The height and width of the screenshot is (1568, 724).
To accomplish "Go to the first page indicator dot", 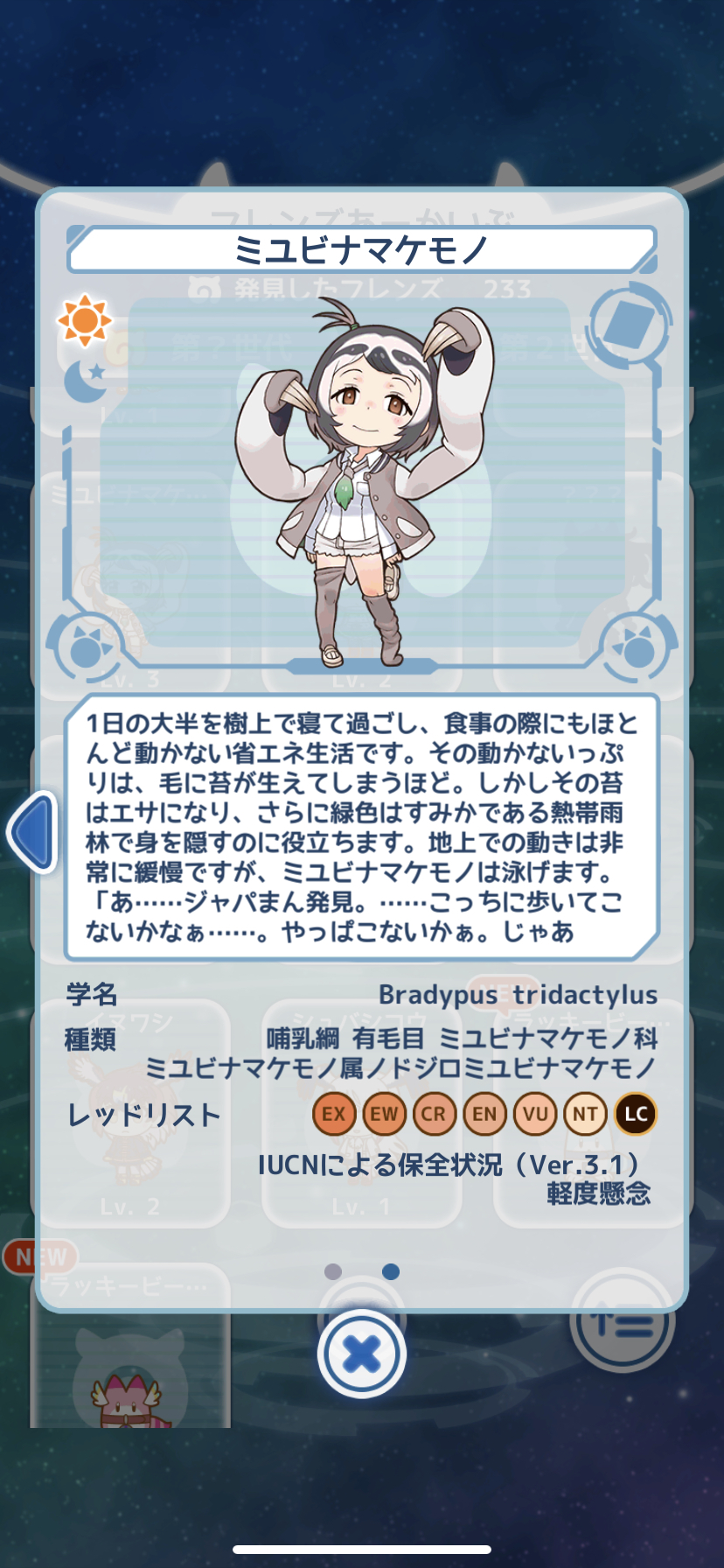I will pos(332,1271).
